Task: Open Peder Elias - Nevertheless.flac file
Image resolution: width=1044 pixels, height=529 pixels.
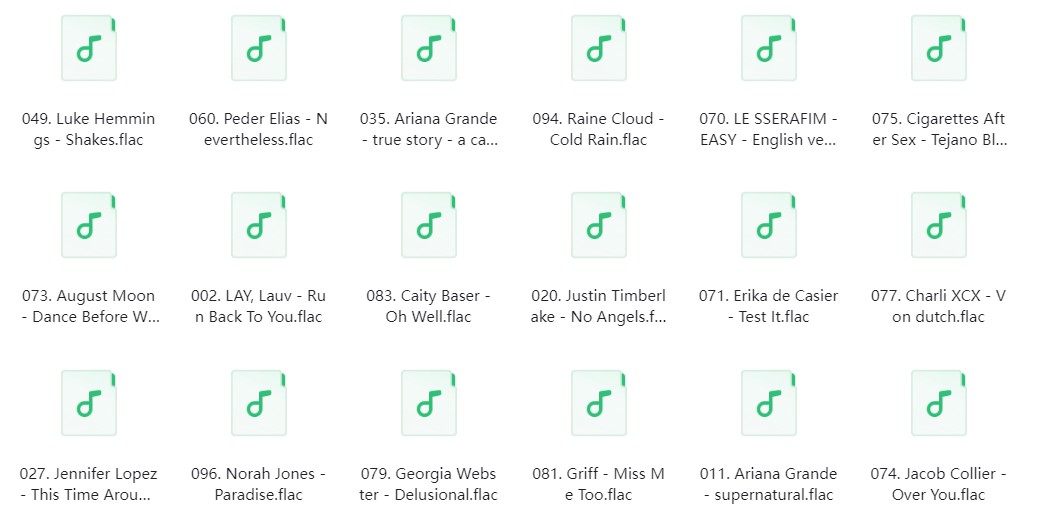Action: pos(259,48)
